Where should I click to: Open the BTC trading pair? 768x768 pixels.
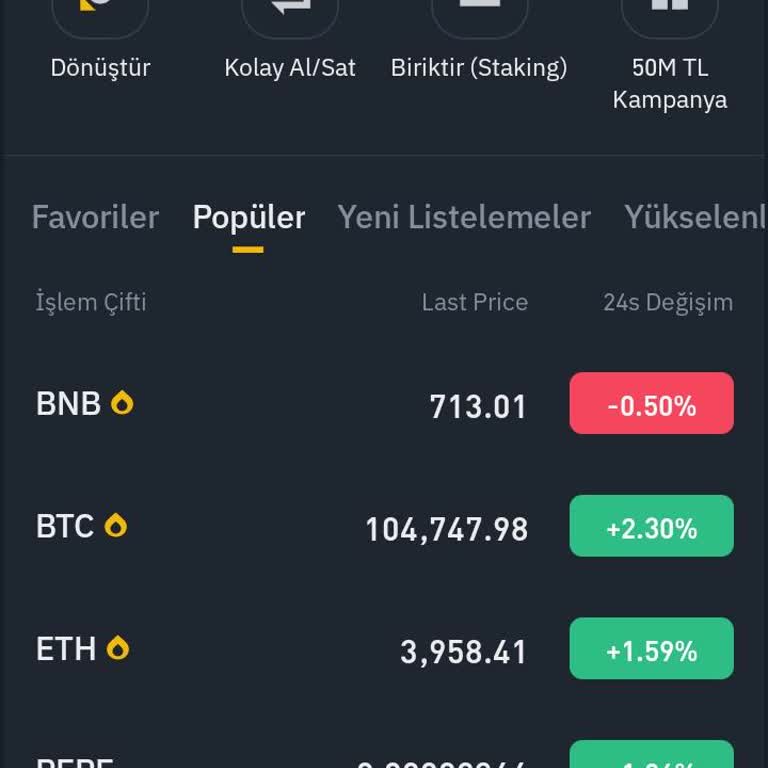65,527
